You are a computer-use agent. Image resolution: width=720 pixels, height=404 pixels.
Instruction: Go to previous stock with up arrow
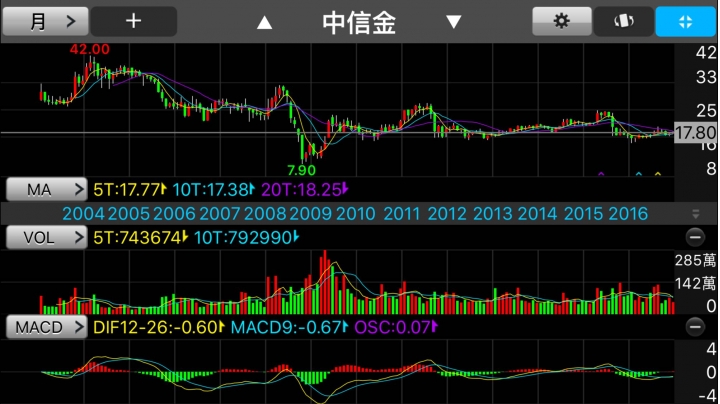[264, 22]
